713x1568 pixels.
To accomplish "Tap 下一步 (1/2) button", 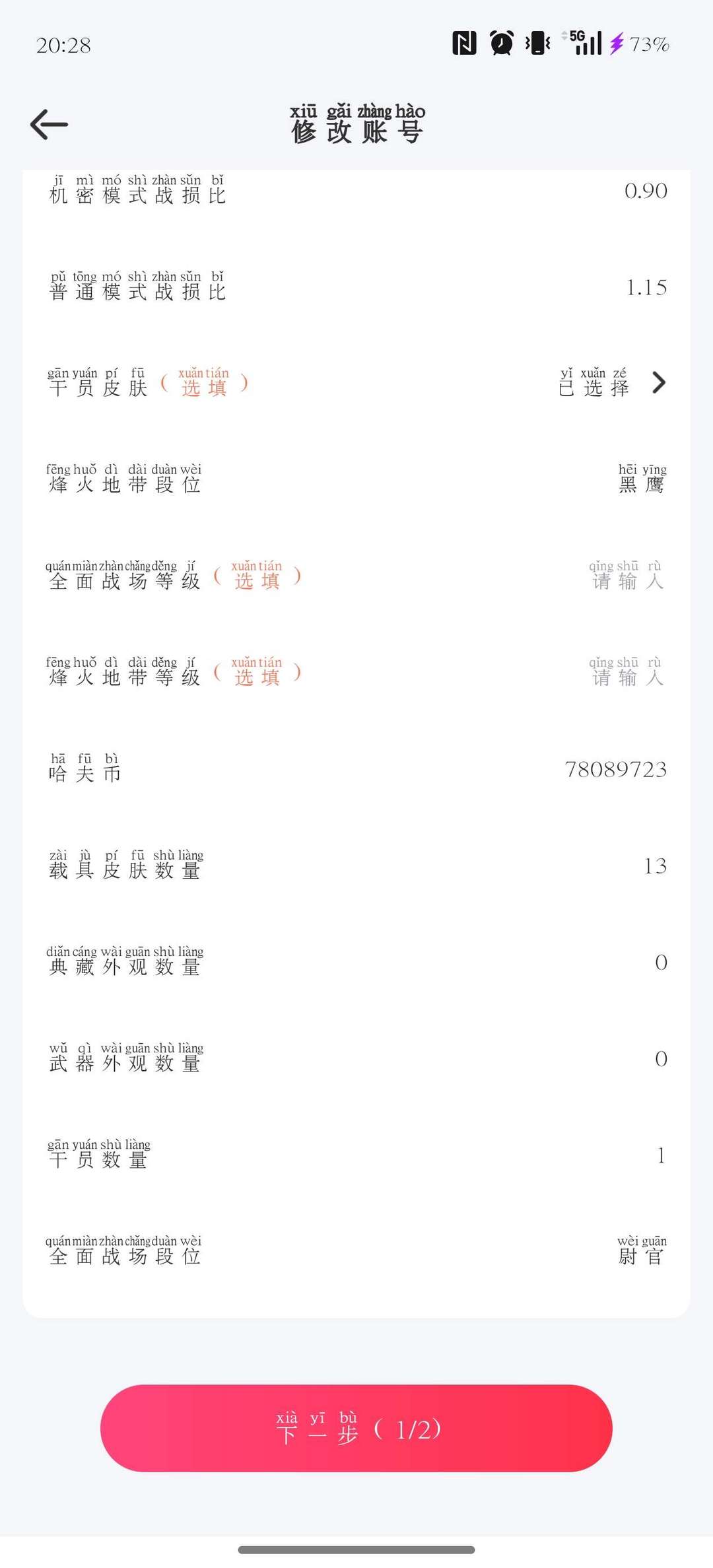I will [356, 1428].
